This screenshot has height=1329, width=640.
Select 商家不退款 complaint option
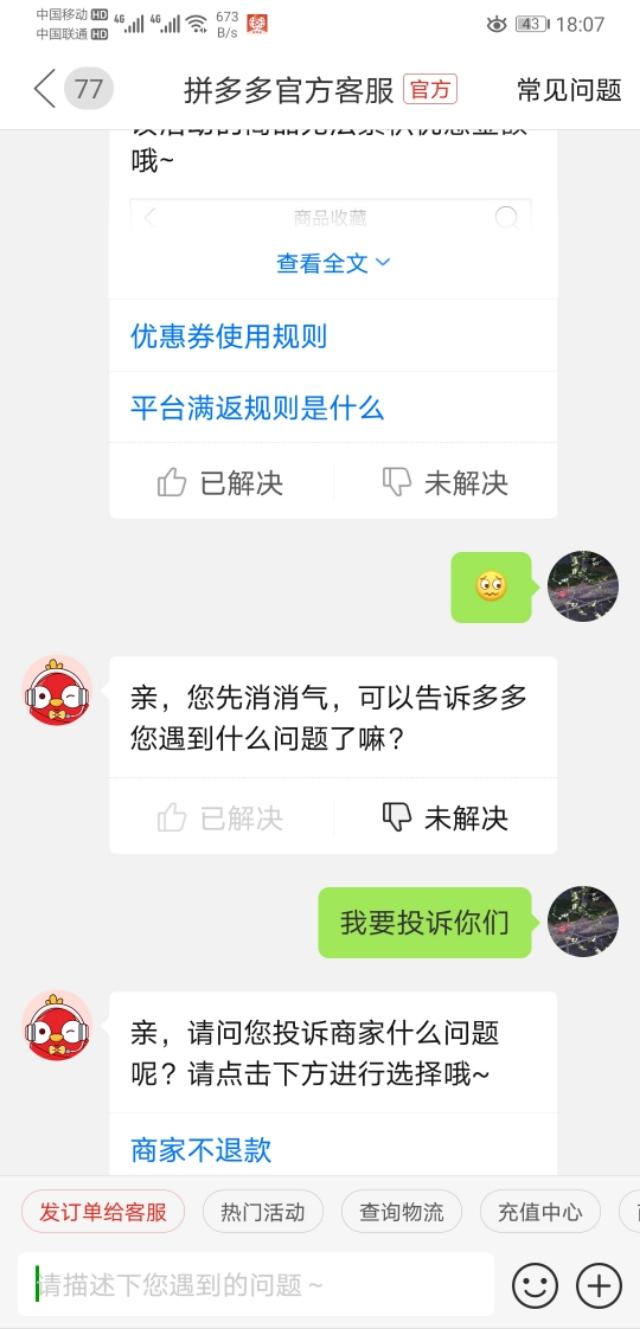[x=201, y=1150]
